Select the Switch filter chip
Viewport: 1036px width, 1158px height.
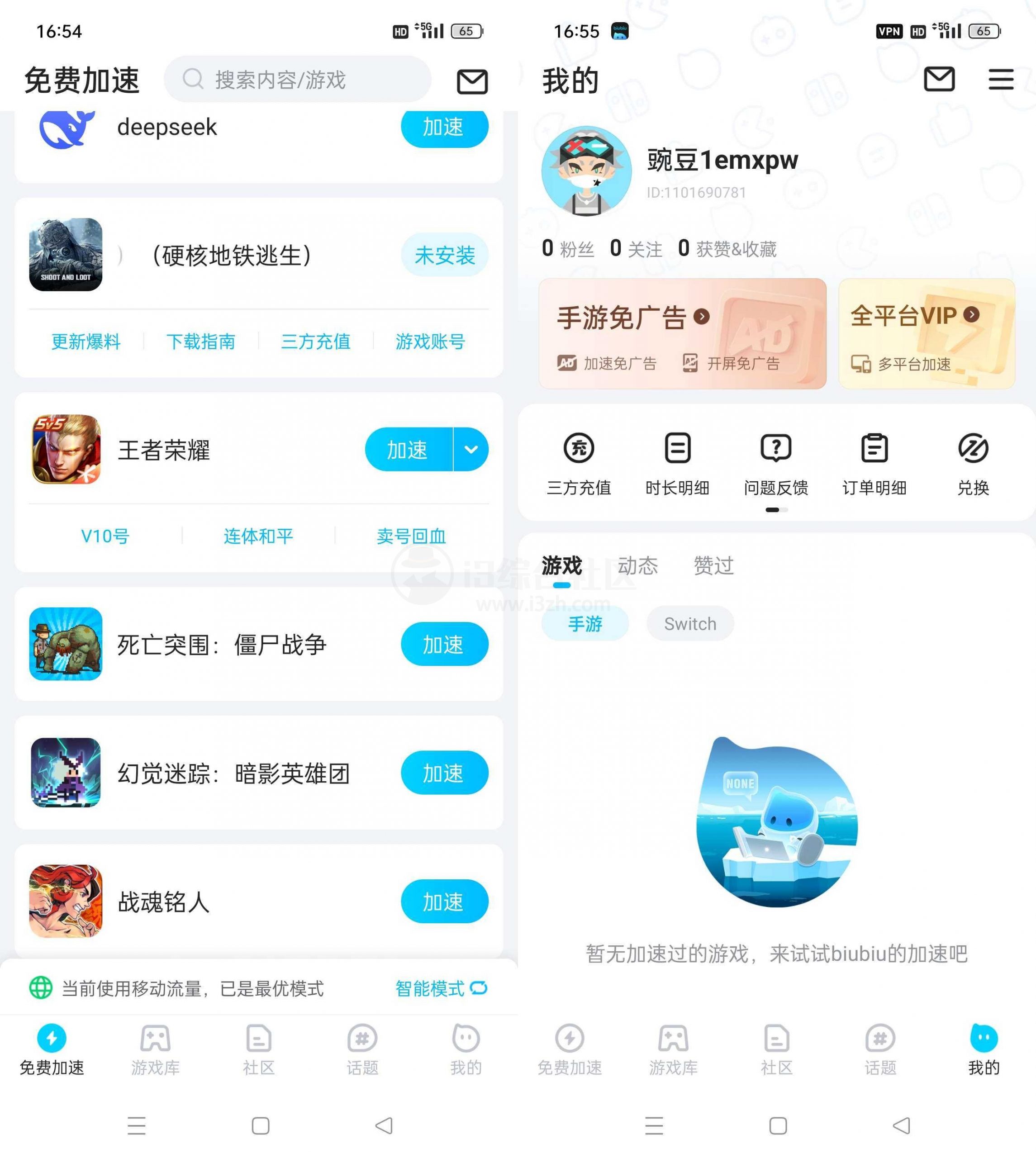pyautogui.click(x=690, y=624)
